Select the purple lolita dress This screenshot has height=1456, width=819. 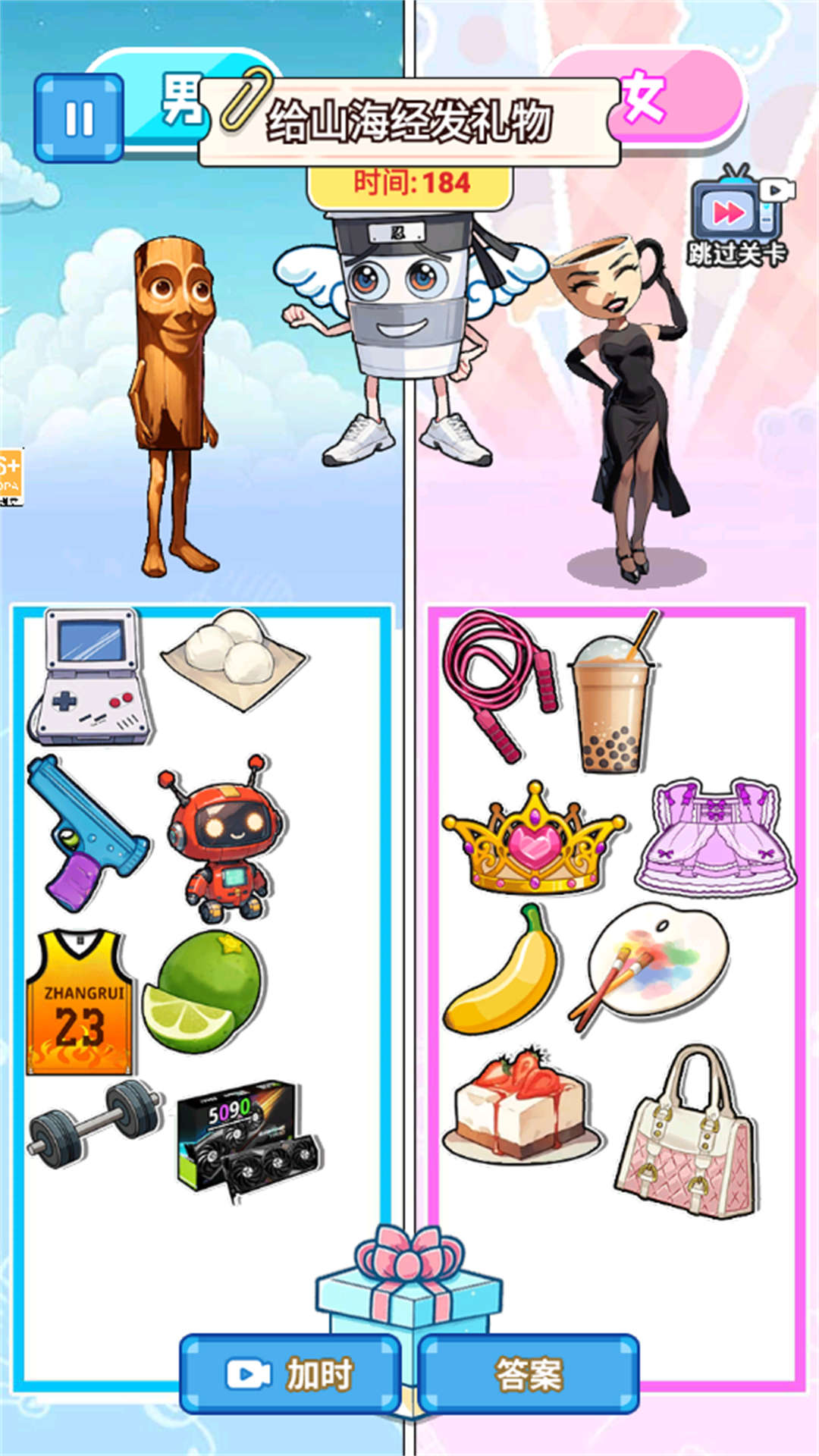click(716, 838)
